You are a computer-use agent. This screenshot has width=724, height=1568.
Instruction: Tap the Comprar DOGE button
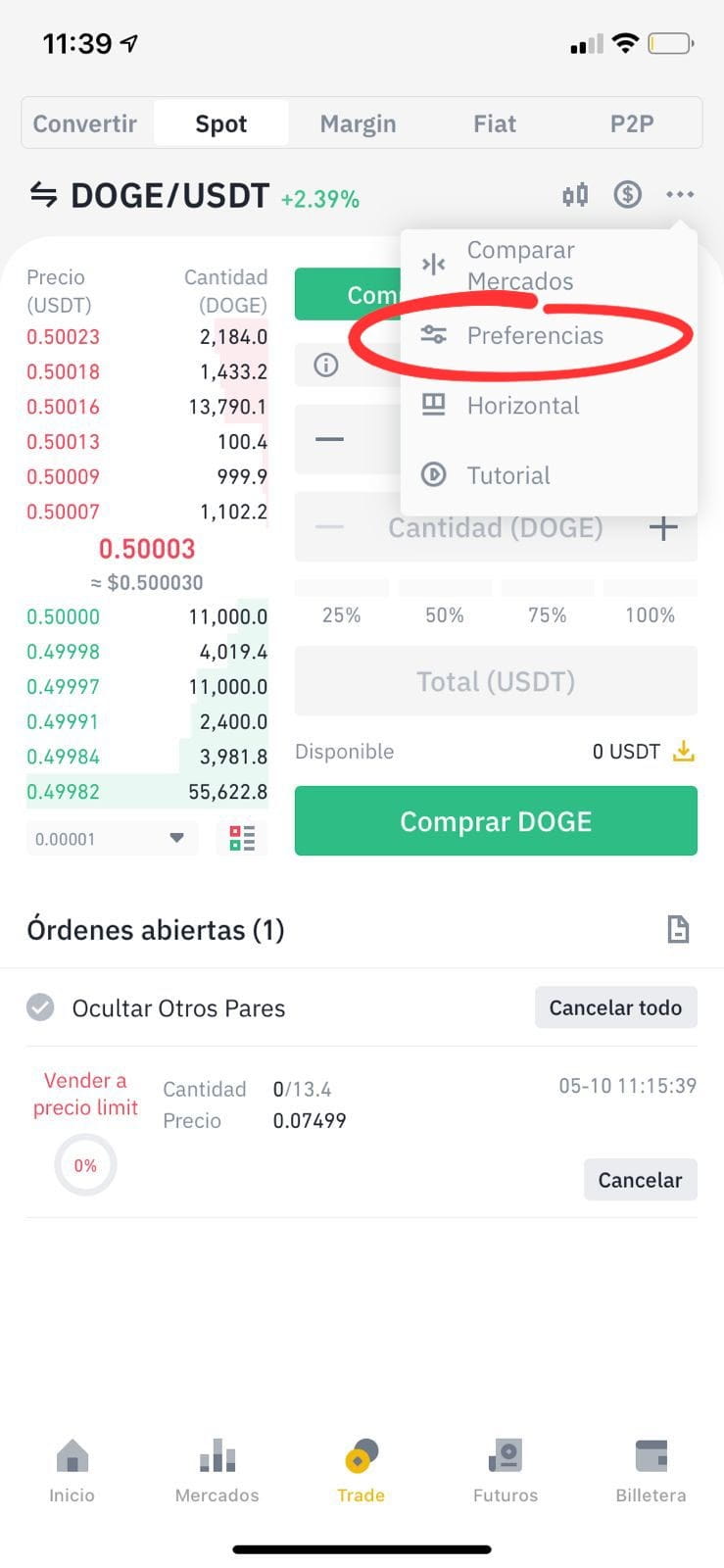[496, 821]
